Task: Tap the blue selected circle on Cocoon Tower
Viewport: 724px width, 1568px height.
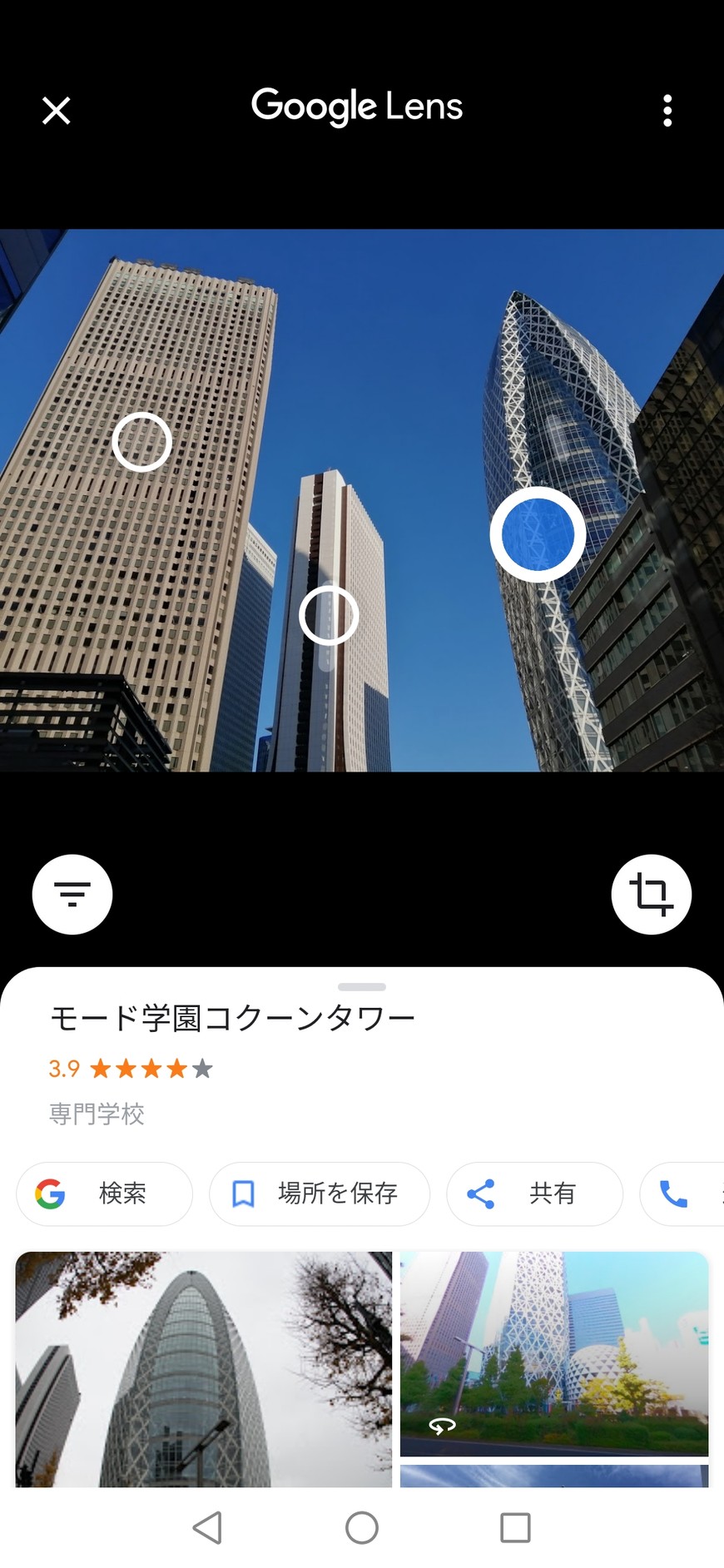Action: pyautogui.click(x=538, y=534)
